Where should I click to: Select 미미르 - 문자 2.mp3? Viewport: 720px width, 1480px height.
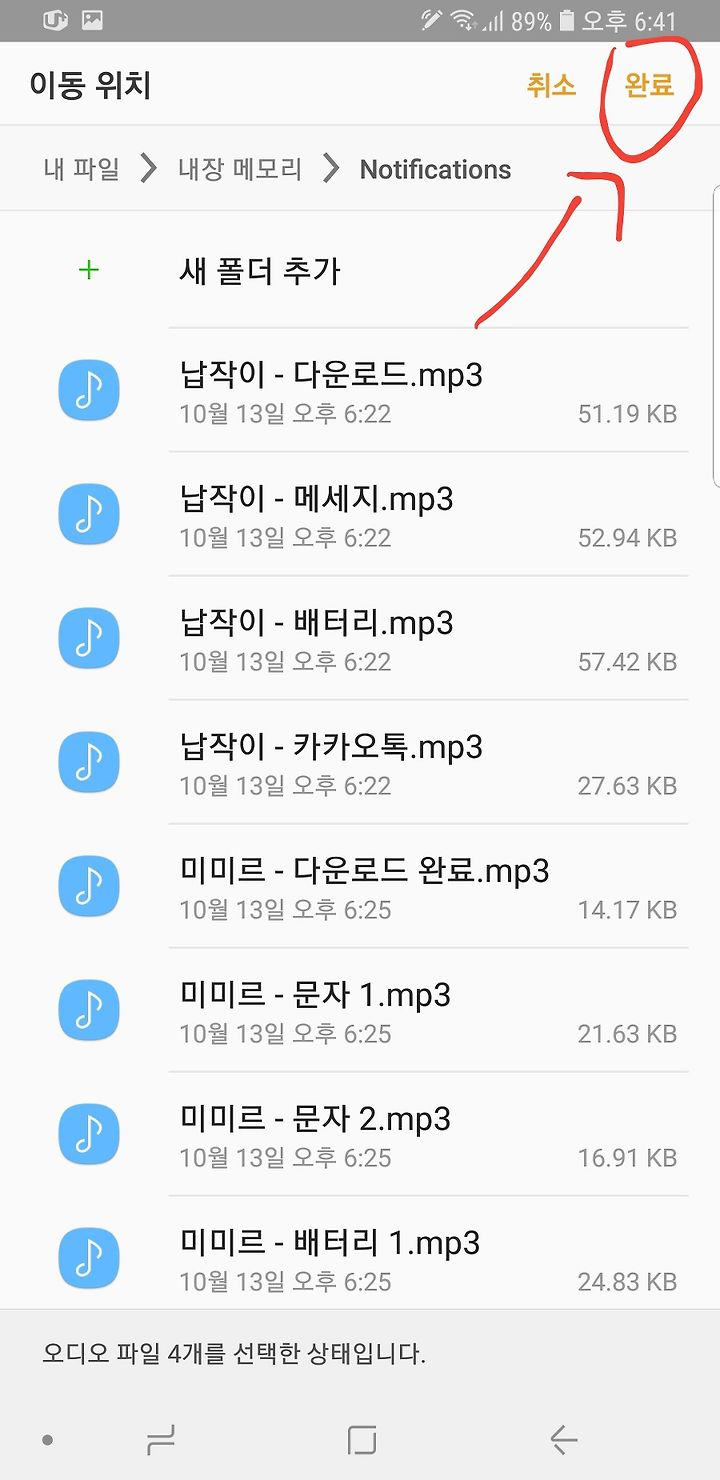pos(360,1134)
